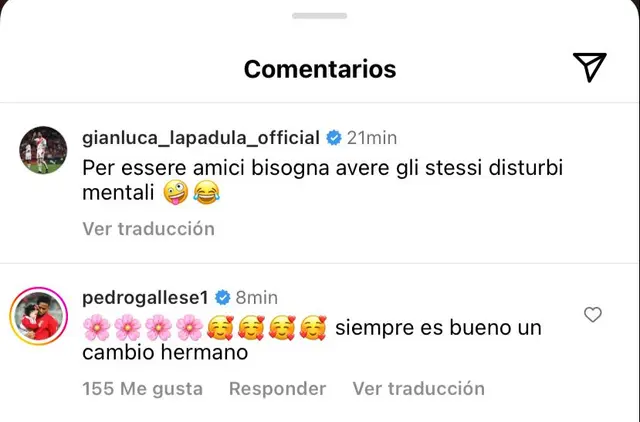Like pedrogallese1's comment with the heart
This screenshot has height=422, width=640.
pos(593,316)
